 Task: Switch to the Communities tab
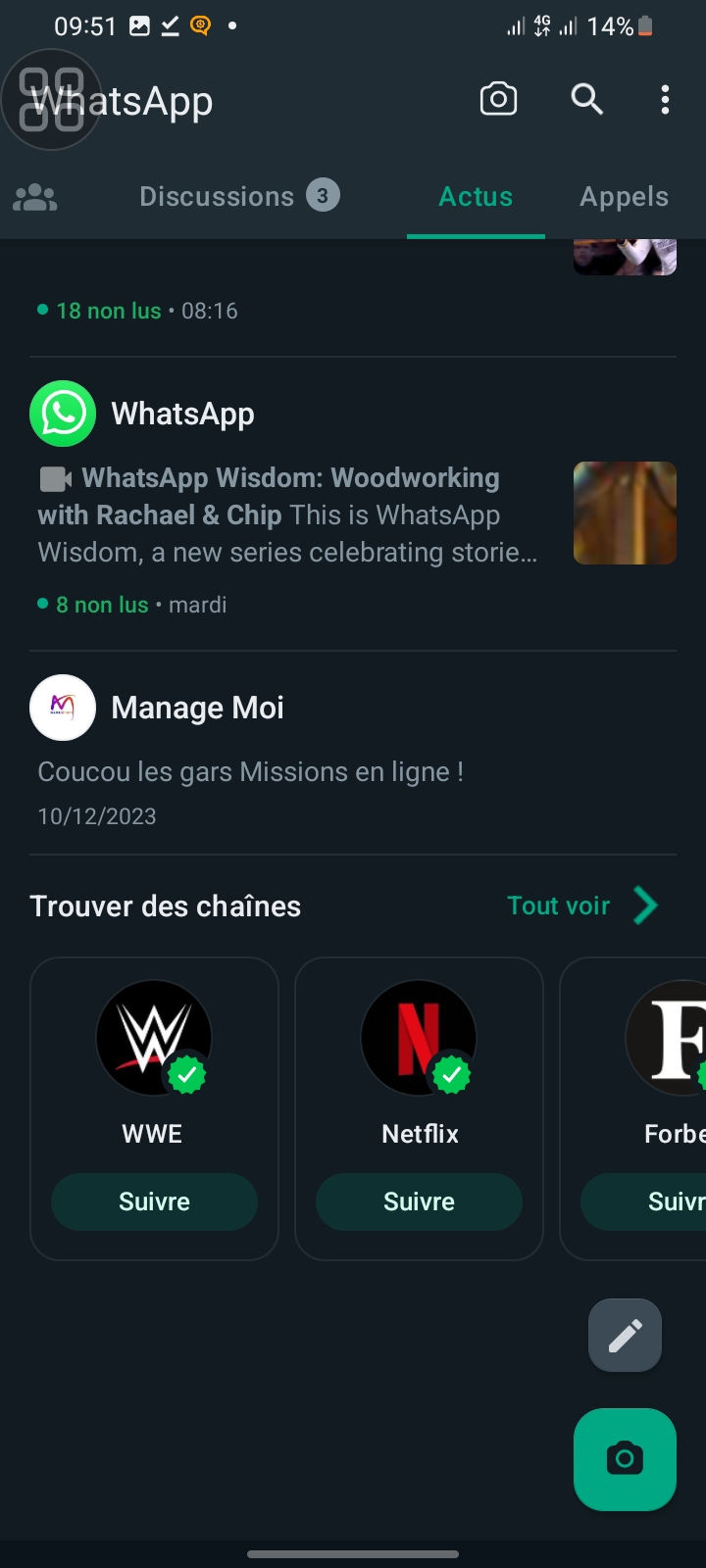(35, 197)
